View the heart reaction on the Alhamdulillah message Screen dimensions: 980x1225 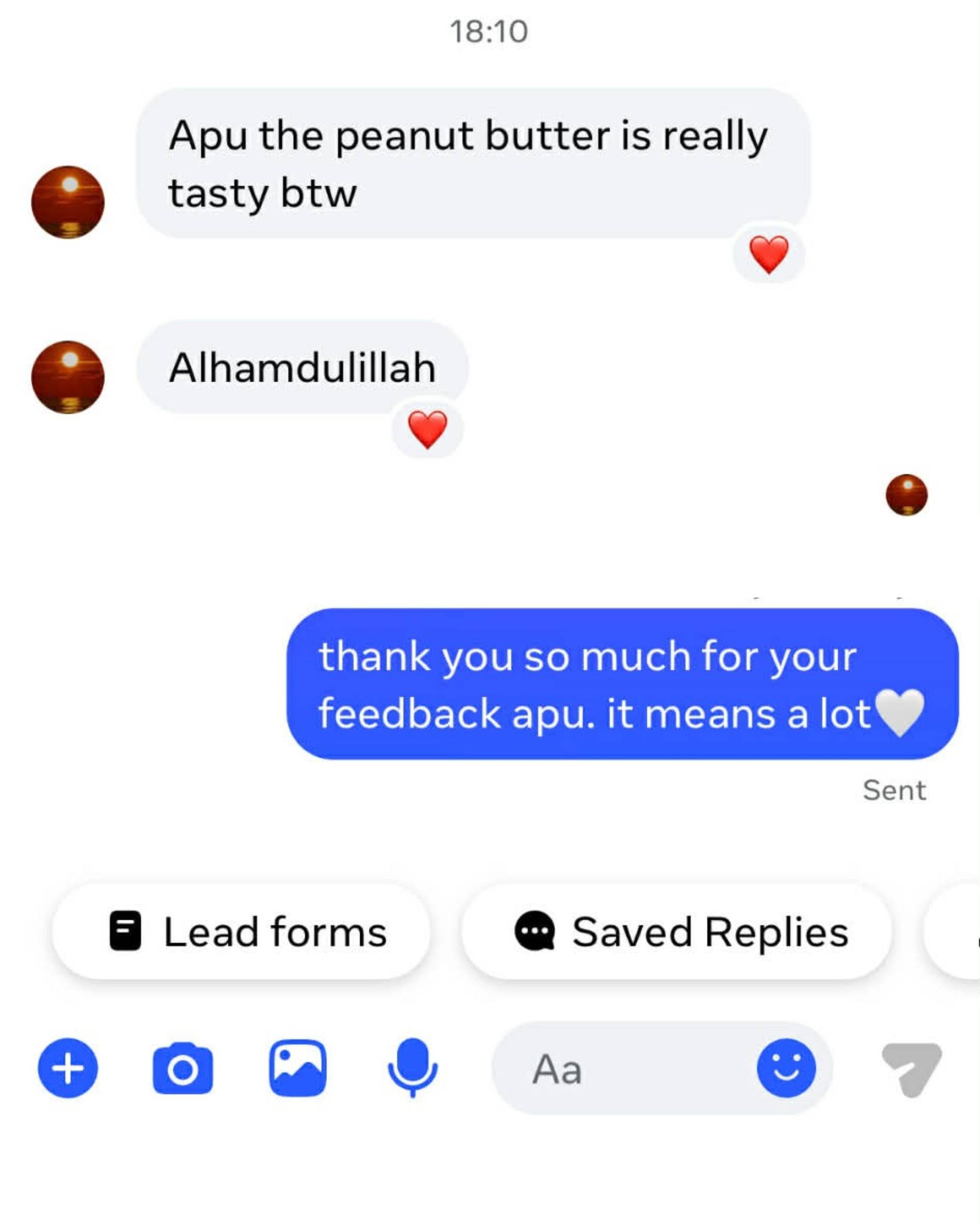pyautogui.click(x=427, y=429)
